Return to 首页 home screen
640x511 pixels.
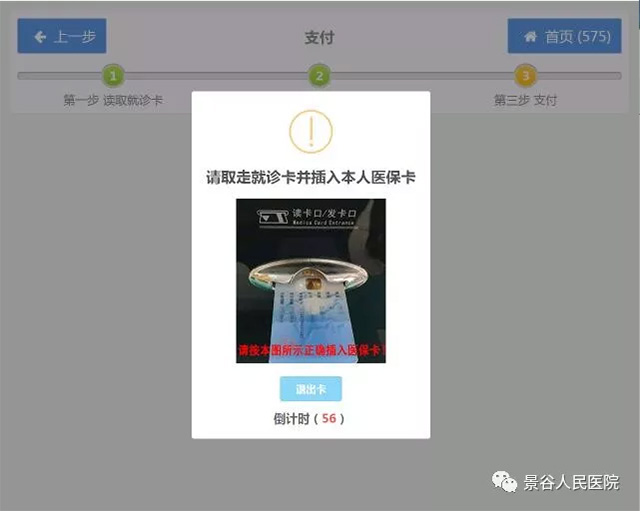tap(565, 37)
